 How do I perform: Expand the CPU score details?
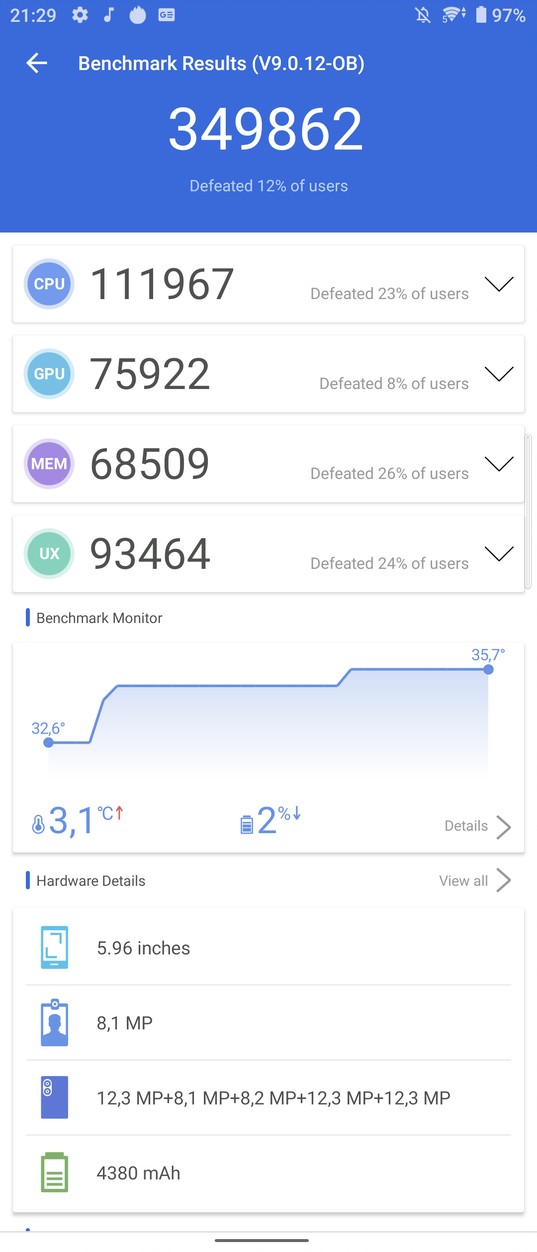coord(498,284)
